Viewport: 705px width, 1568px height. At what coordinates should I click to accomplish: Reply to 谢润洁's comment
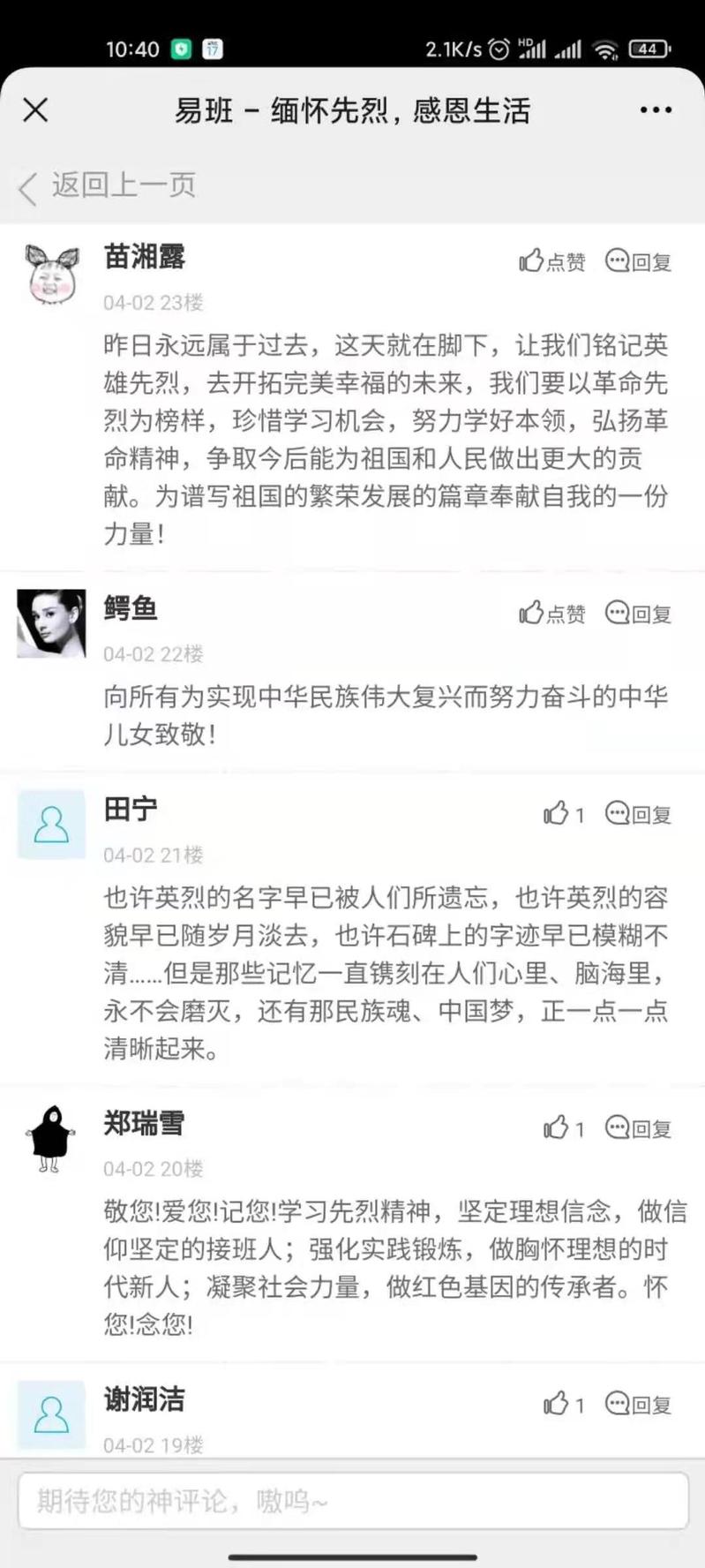[638, 1404]
